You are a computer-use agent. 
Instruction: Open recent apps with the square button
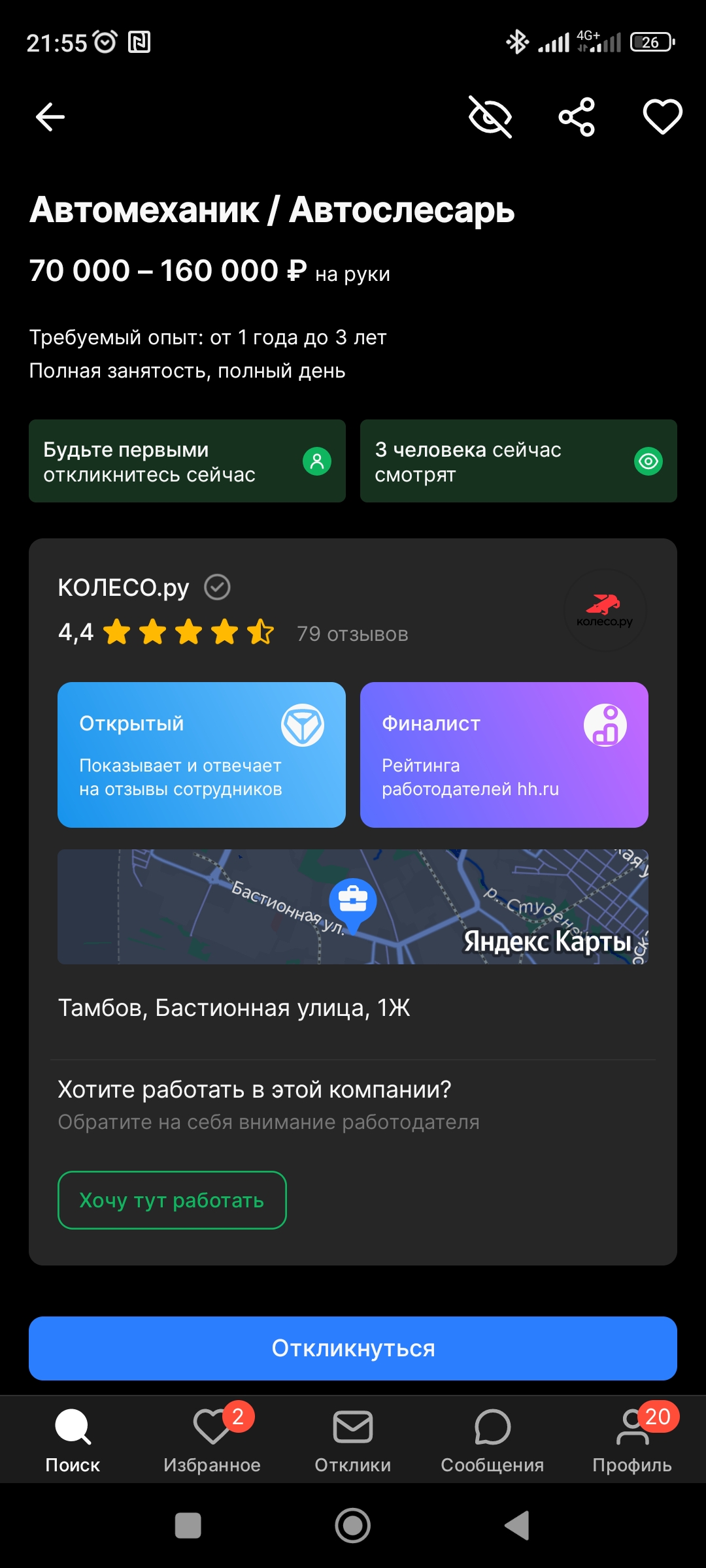coord(188,1526)
